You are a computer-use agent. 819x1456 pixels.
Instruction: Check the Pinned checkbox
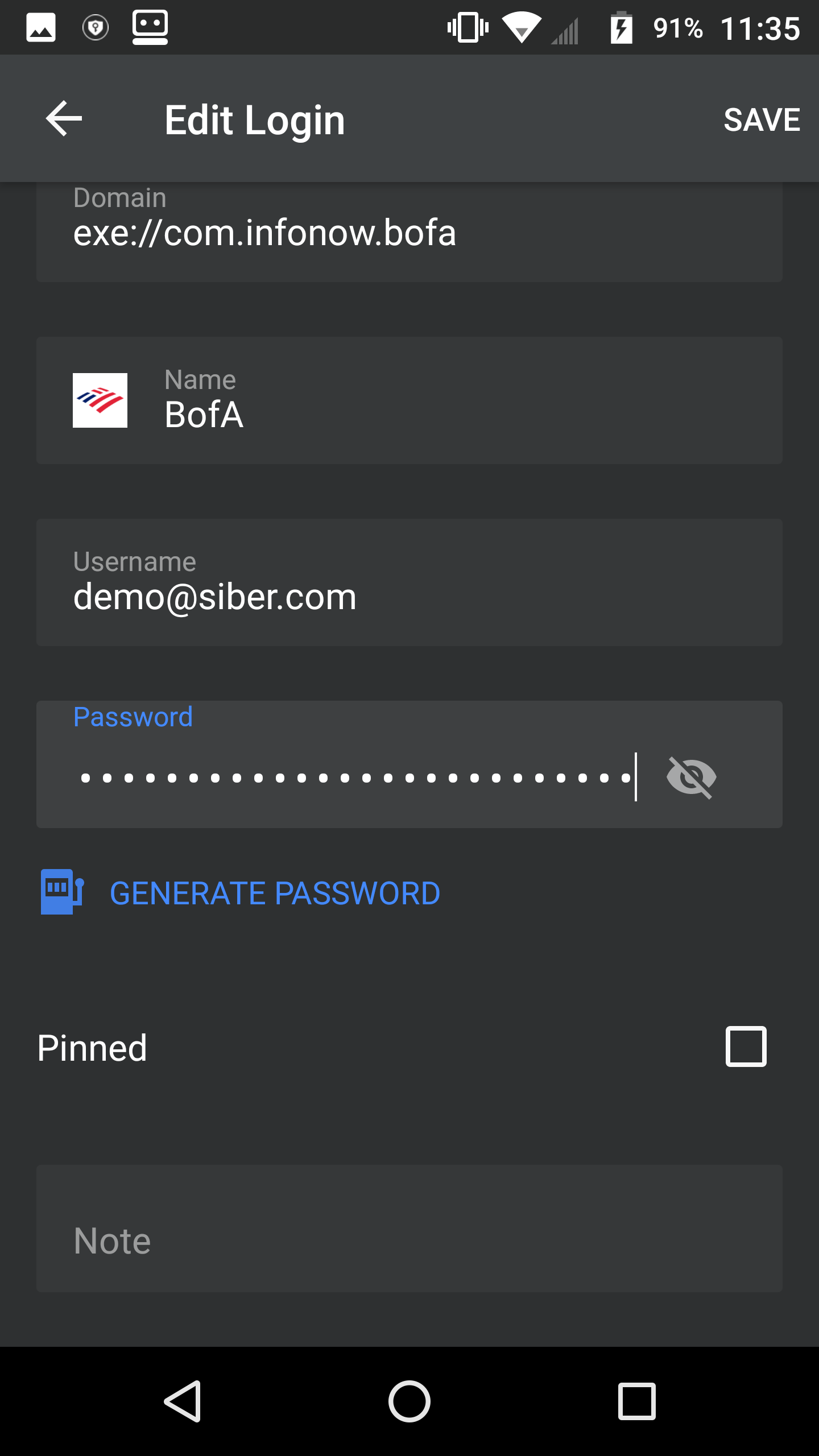[746, 1046]
